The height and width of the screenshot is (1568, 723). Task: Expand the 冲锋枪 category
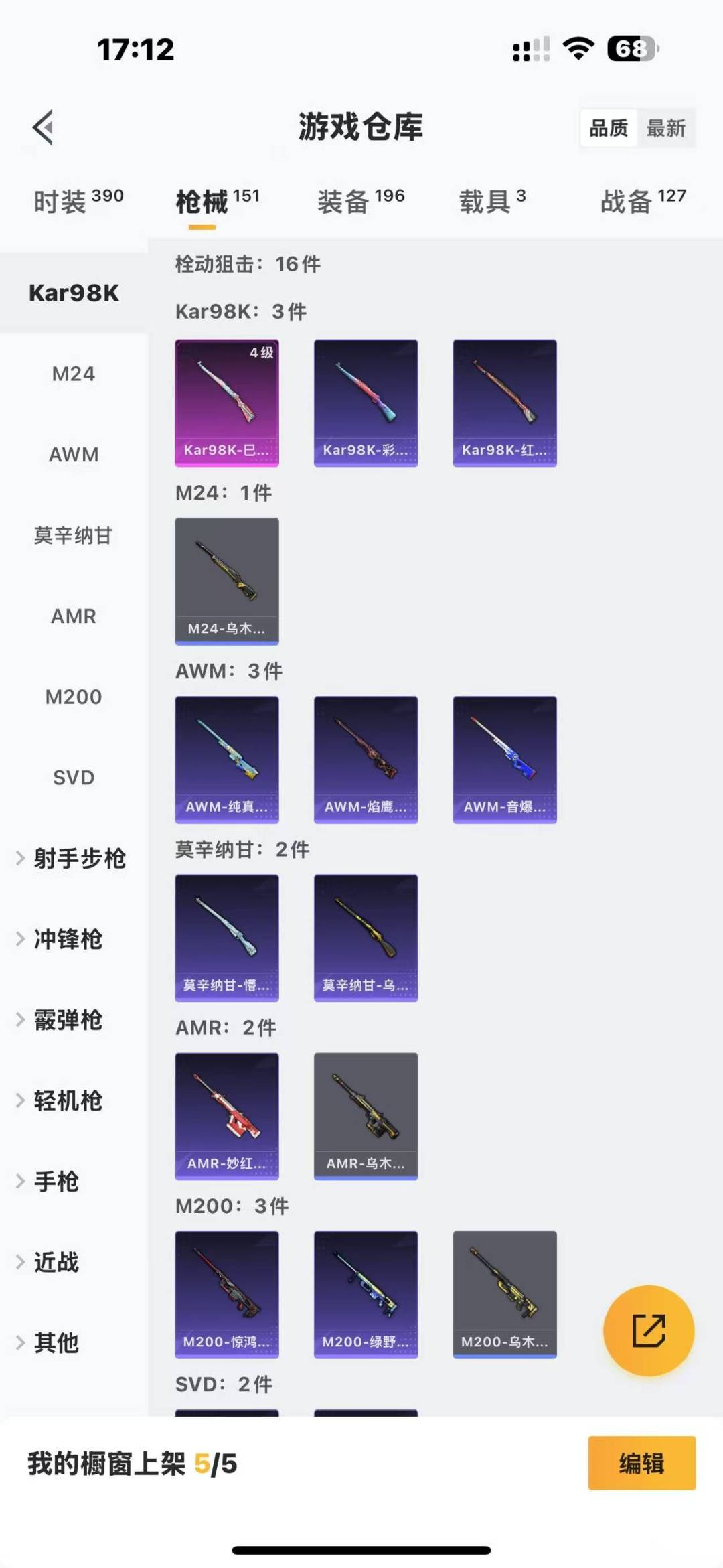pos(67,940)
